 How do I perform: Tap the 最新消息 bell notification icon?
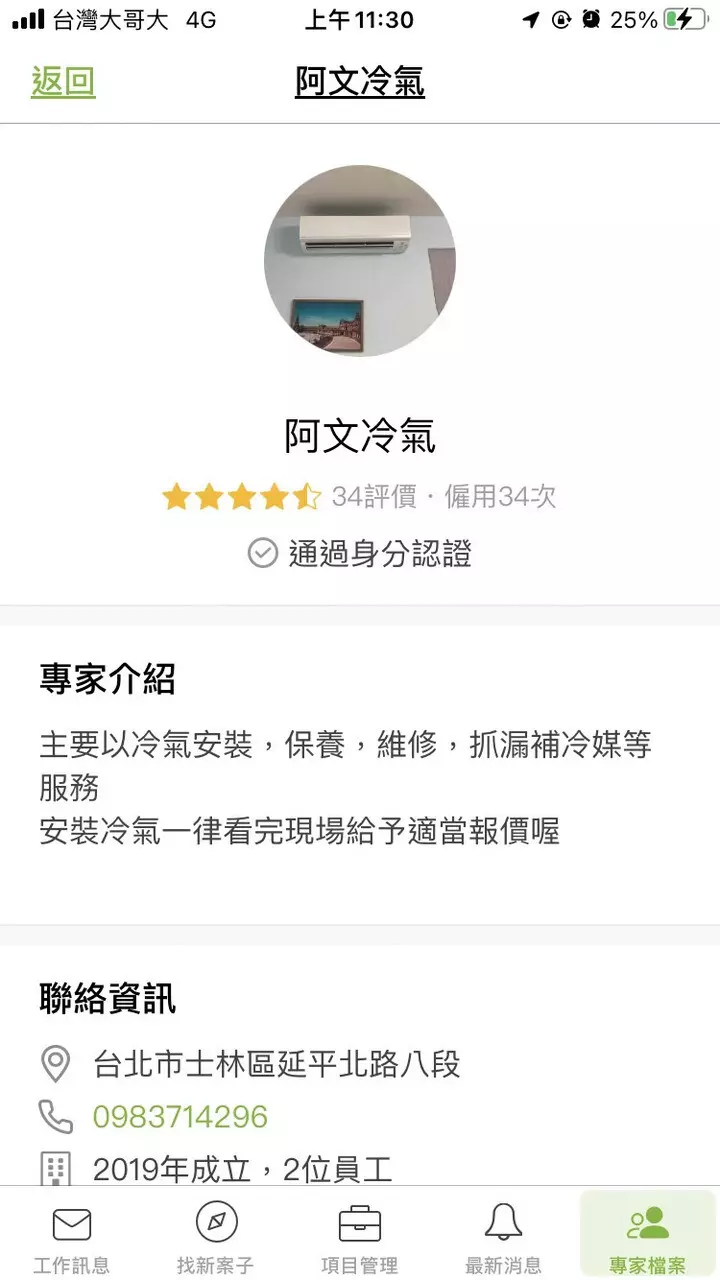(503, 1222)
